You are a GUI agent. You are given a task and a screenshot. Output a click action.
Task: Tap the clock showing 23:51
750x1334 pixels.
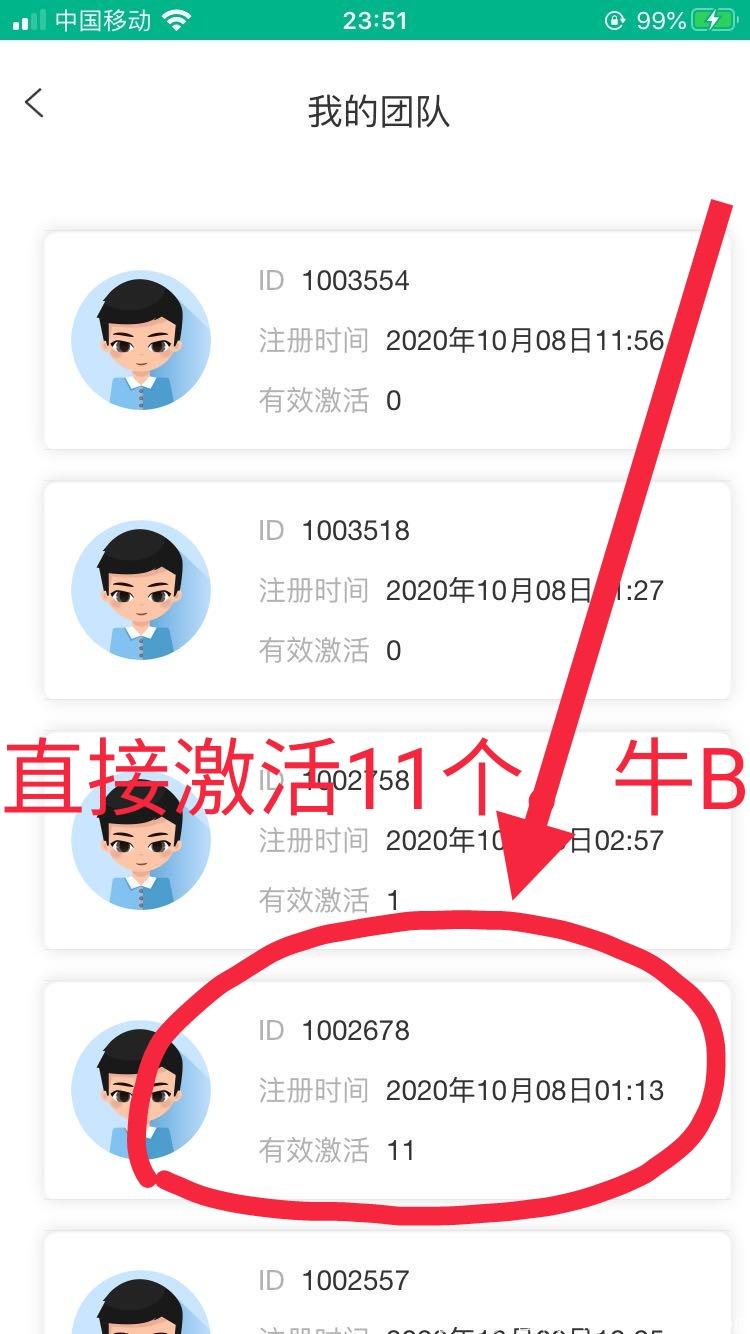click(x=375, y=18)
